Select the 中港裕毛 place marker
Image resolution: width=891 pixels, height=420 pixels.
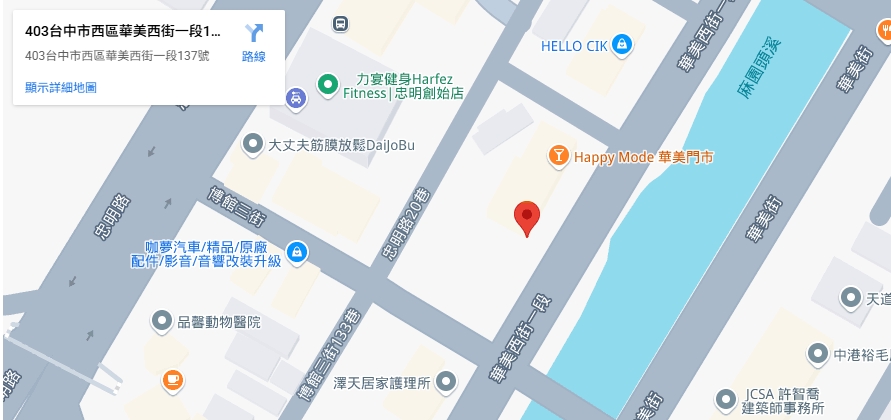818,354
